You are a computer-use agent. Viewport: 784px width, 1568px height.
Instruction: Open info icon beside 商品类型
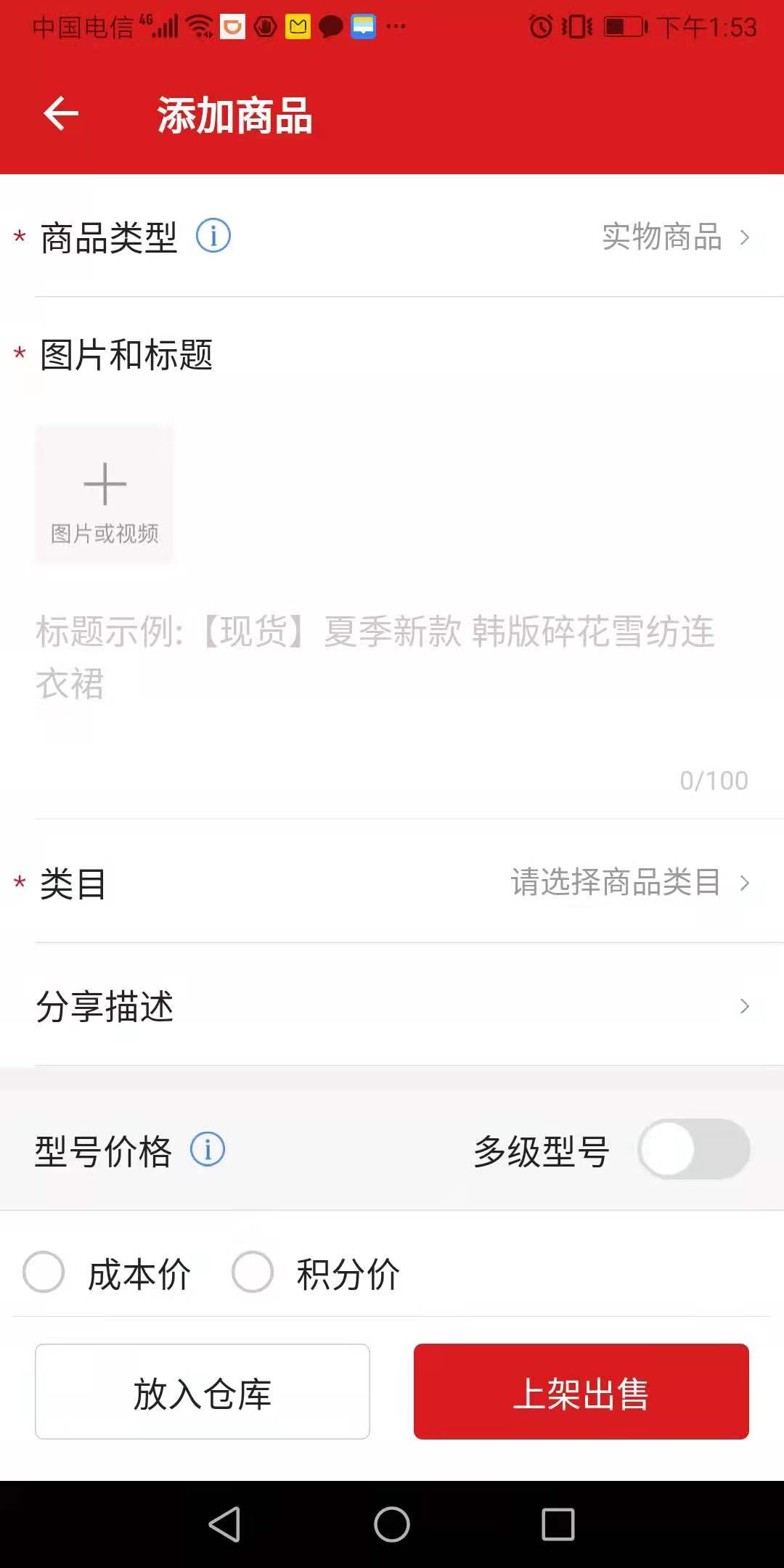(213, 236)
